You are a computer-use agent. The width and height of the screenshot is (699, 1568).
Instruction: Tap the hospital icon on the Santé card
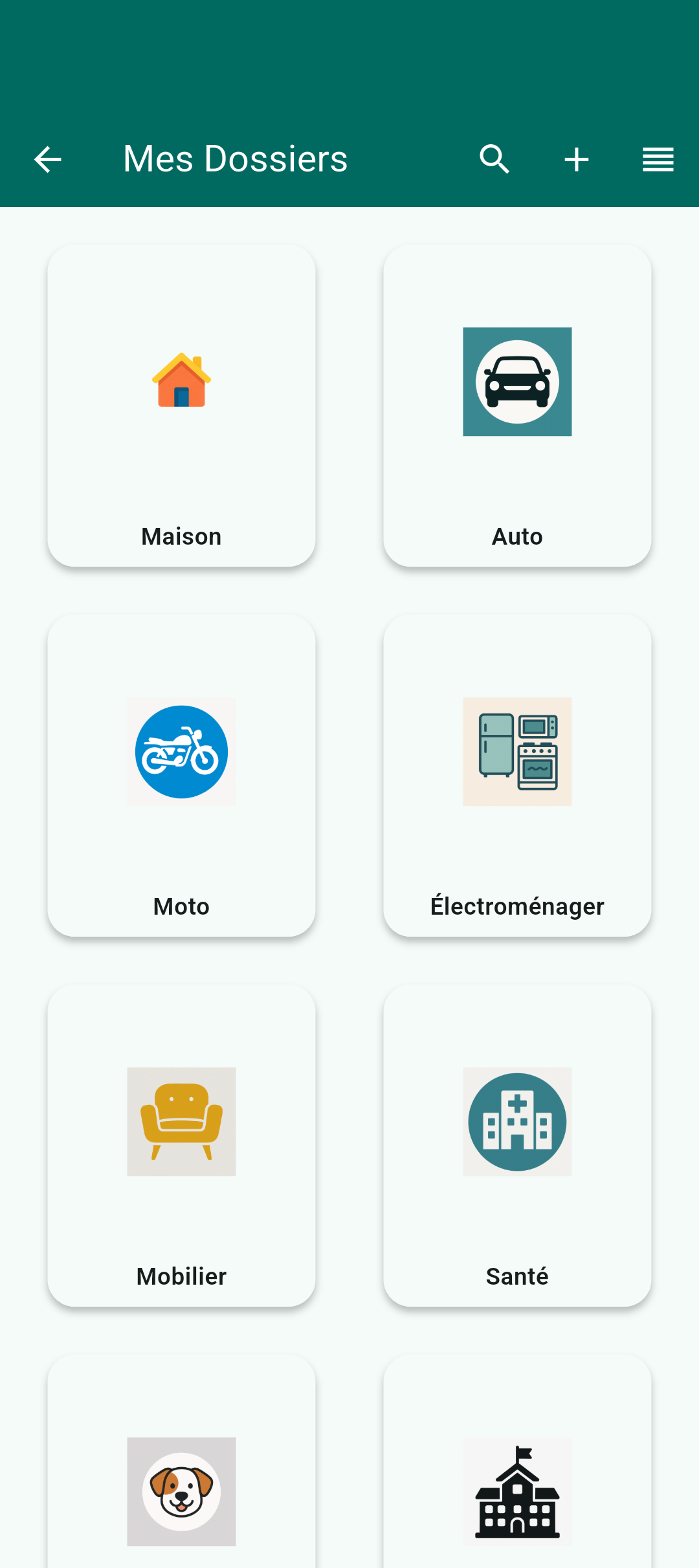[517, 1120]
